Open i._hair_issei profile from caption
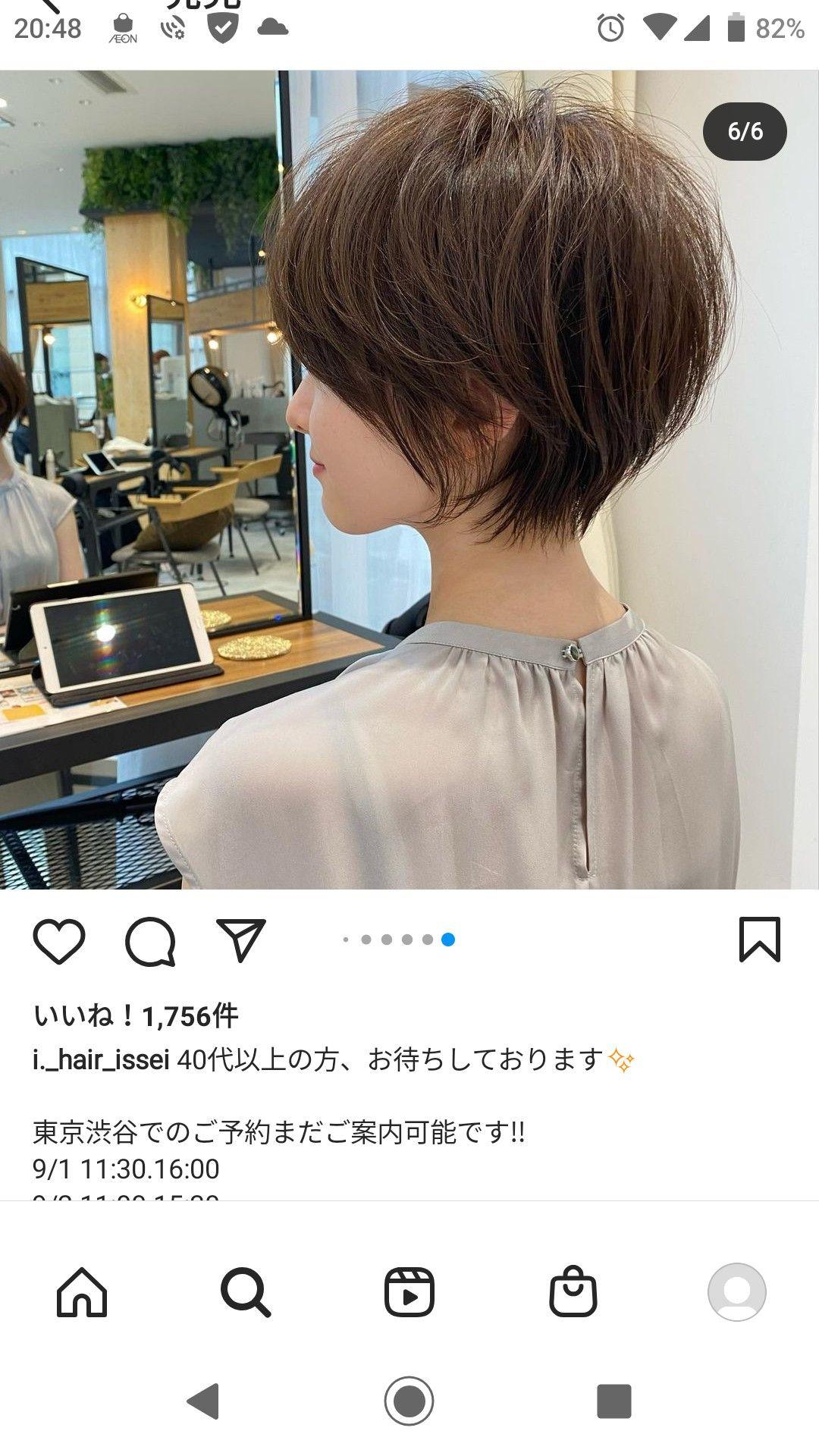Screen dimensions: 819x1456 pos(101,1059)
